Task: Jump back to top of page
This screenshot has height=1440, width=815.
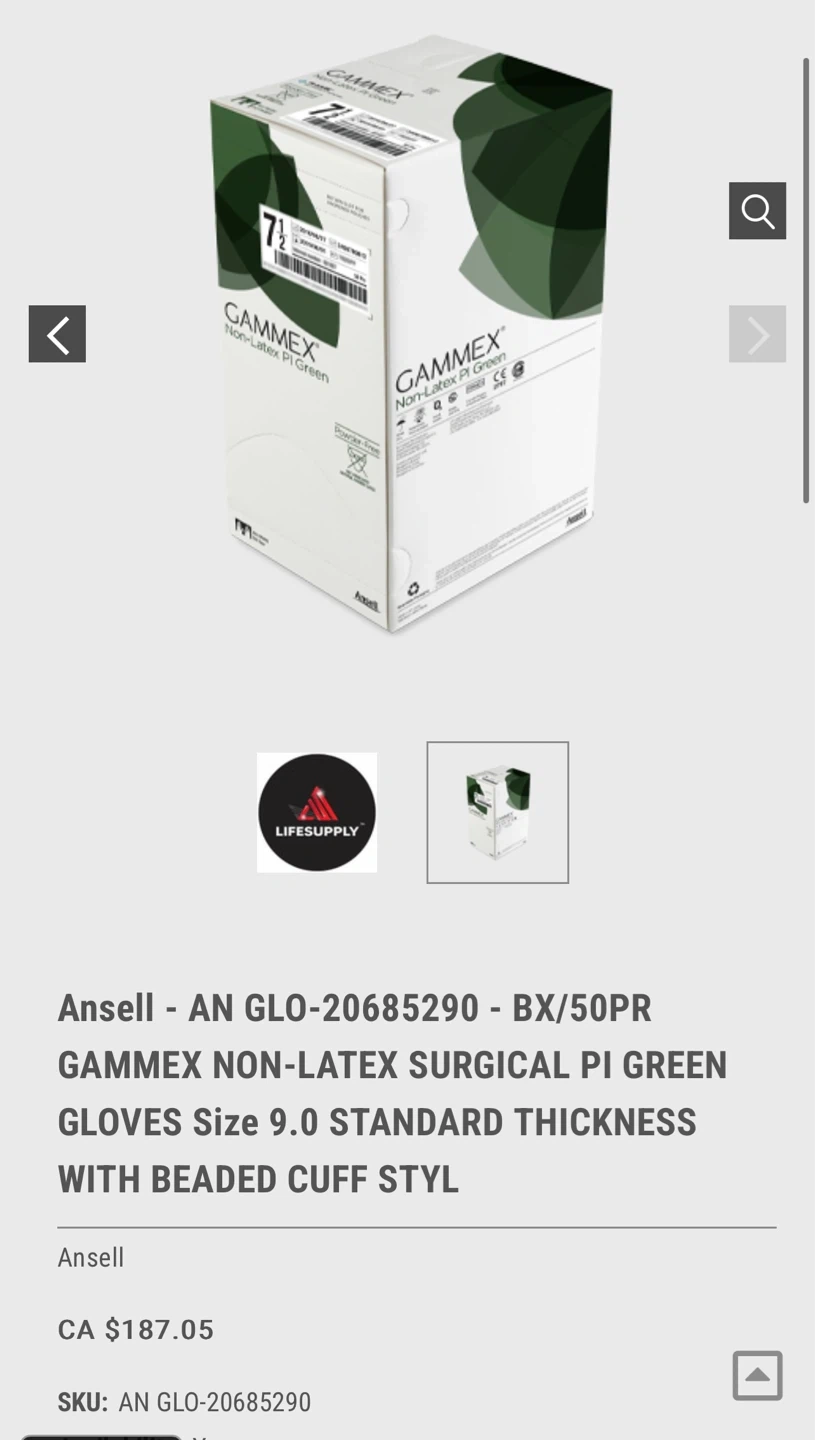Action: point(757,1376)
